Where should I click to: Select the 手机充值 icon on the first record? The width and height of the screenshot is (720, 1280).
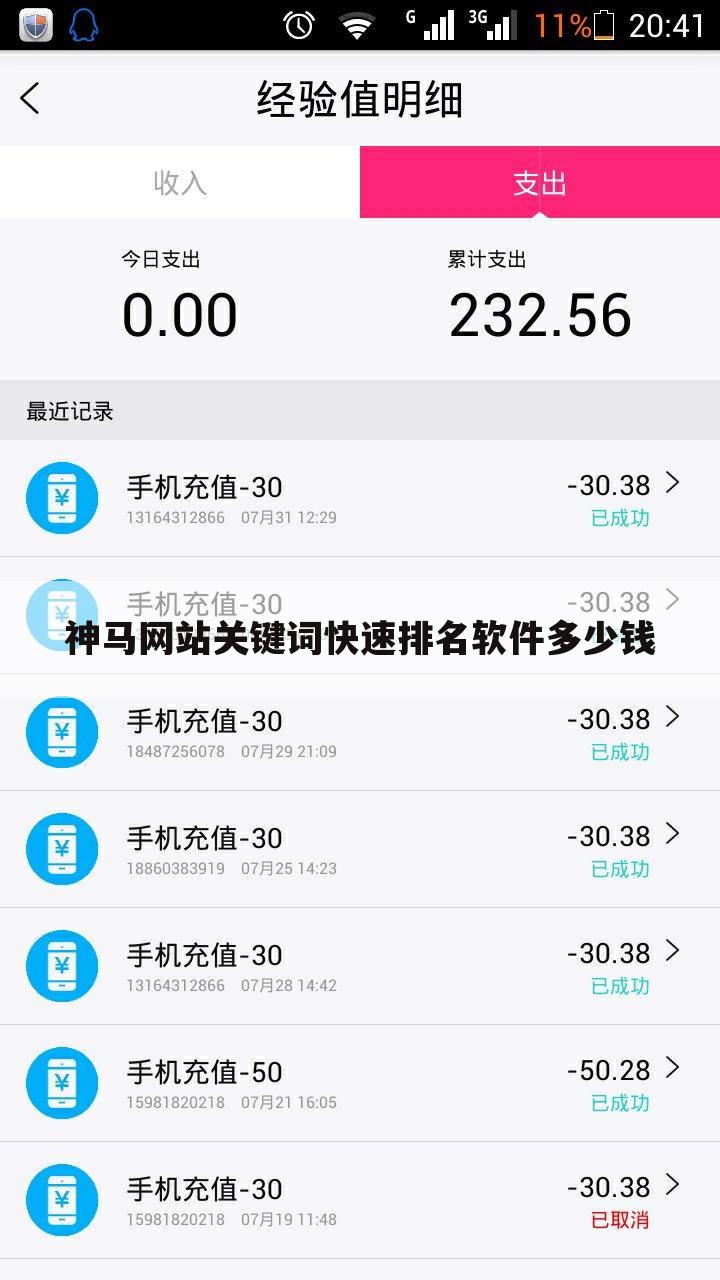62,499
